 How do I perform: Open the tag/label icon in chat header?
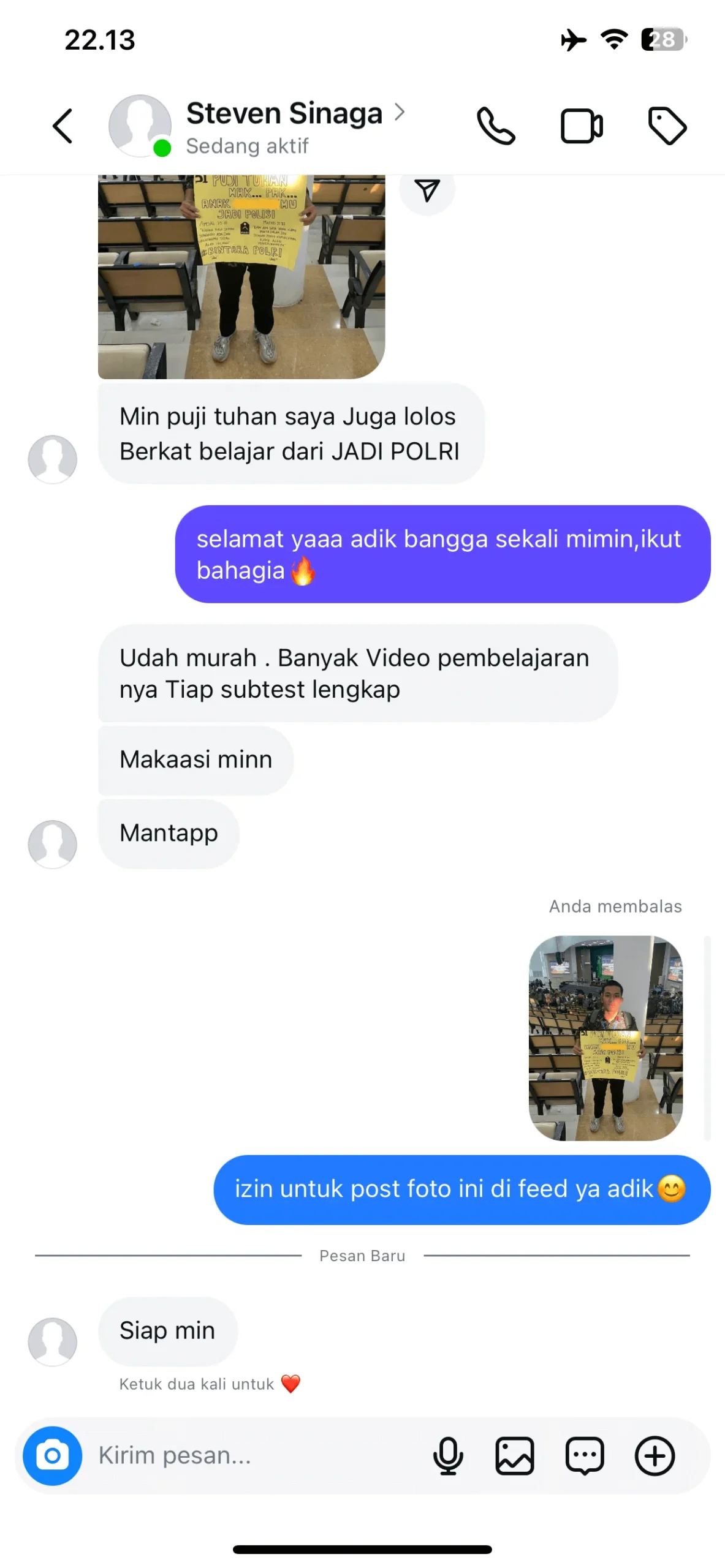[x=668, y=126]
